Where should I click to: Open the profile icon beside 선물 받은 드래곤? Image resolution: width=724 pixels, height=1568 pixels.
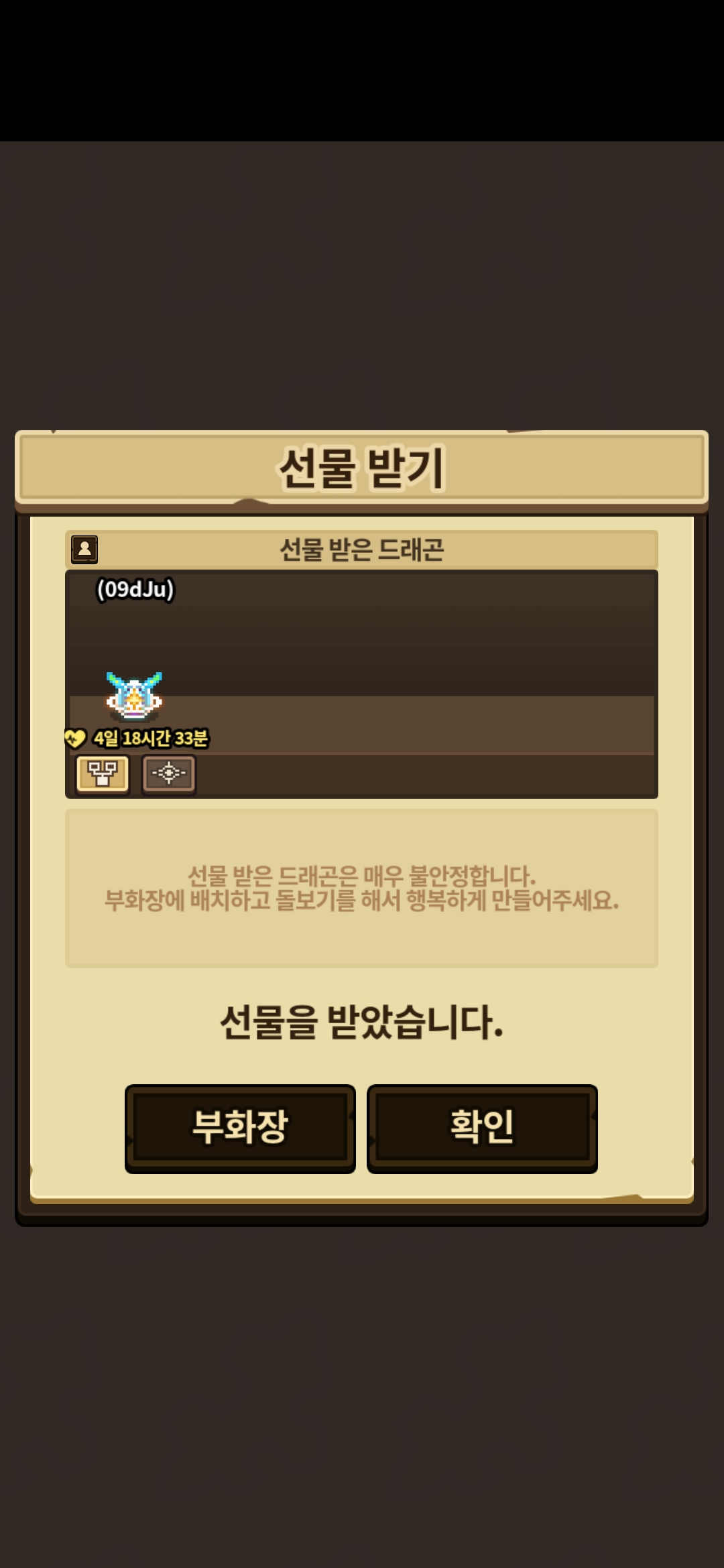tap(84, 549)
